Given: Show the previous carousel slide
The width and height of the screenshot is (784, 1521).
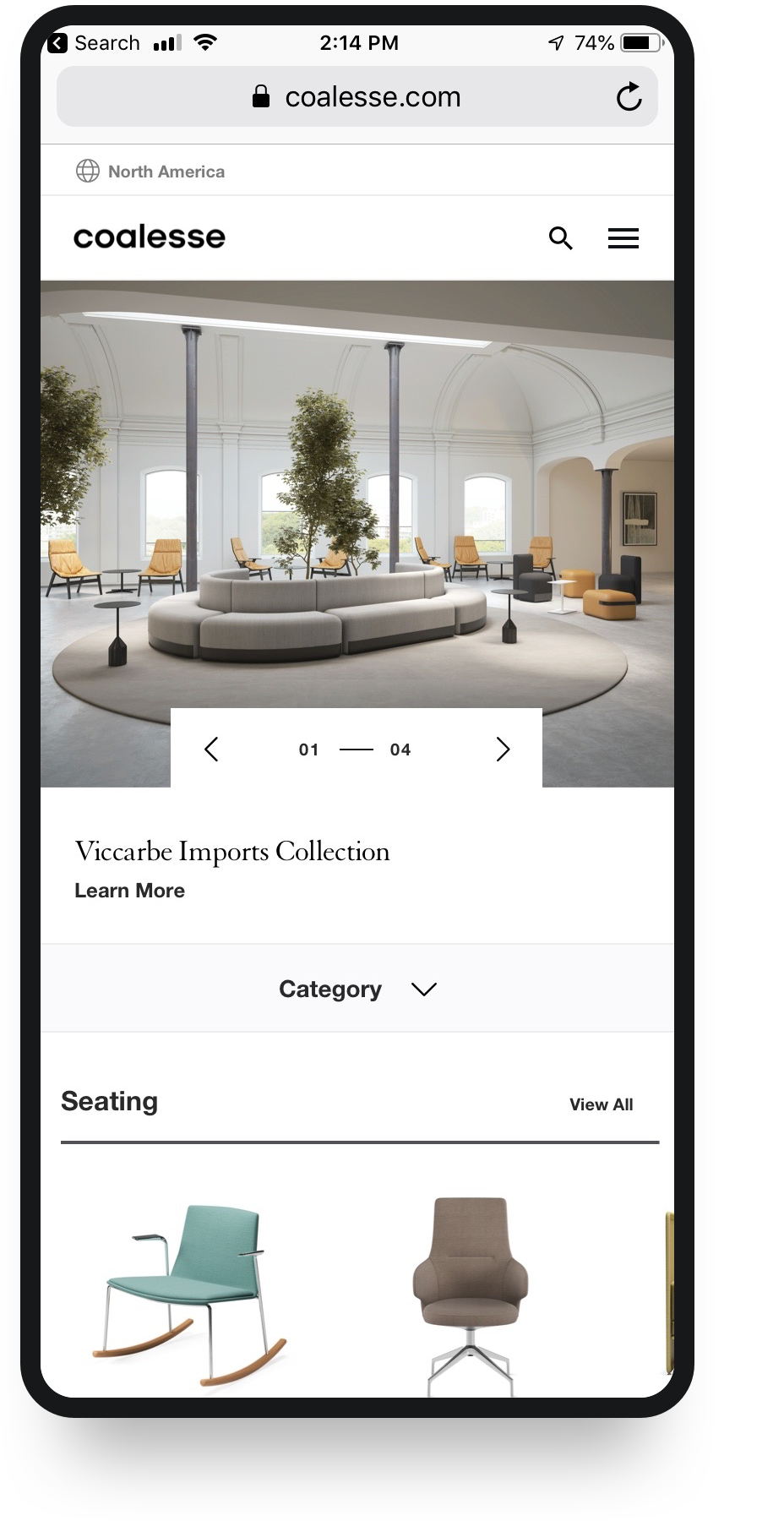Looking at the screenshot, I should coord(211,749).
